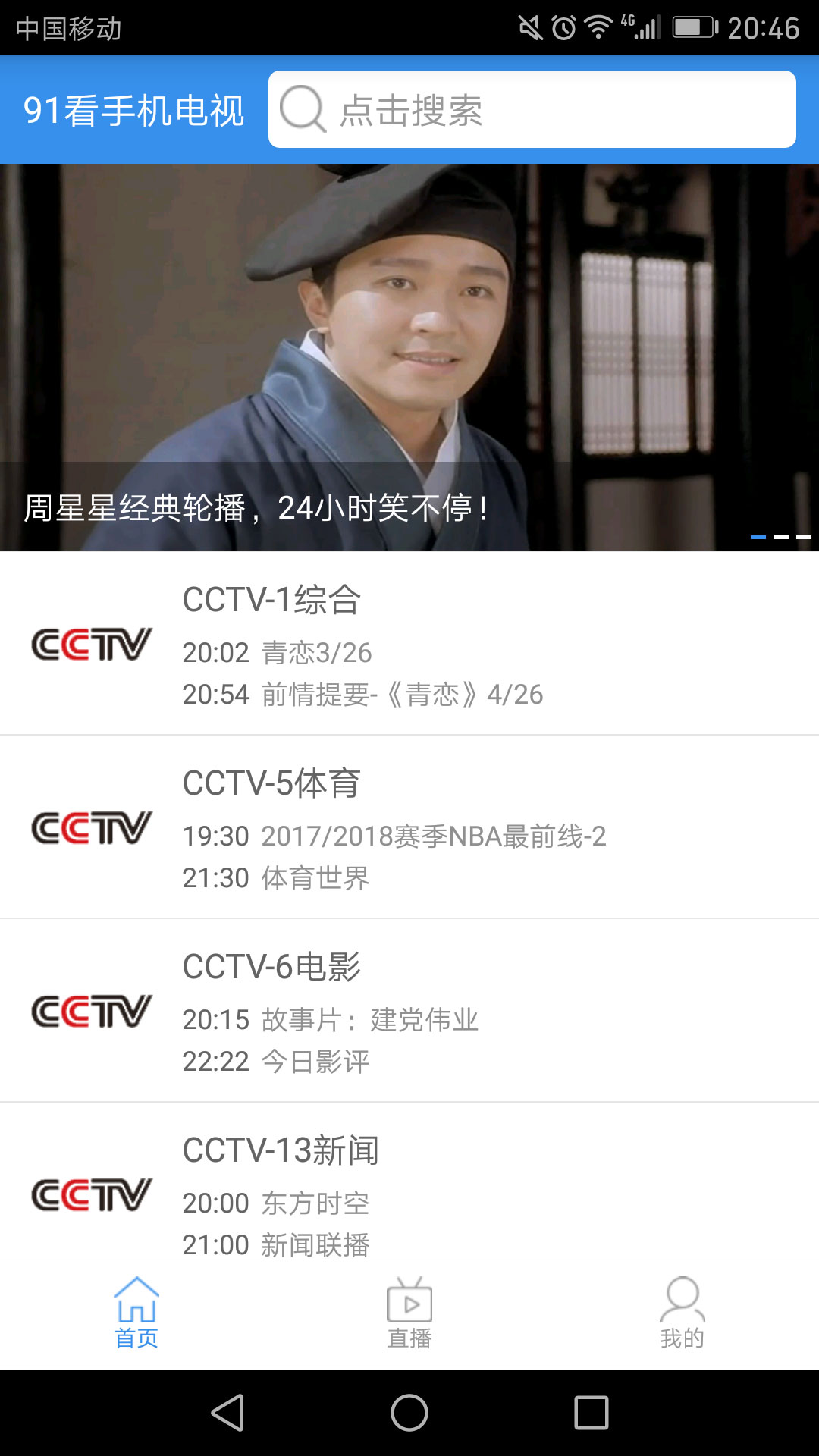This screenshot has height=1456, width=819.
Task: Open the search magnifier icon
Action: click(302, 108)
